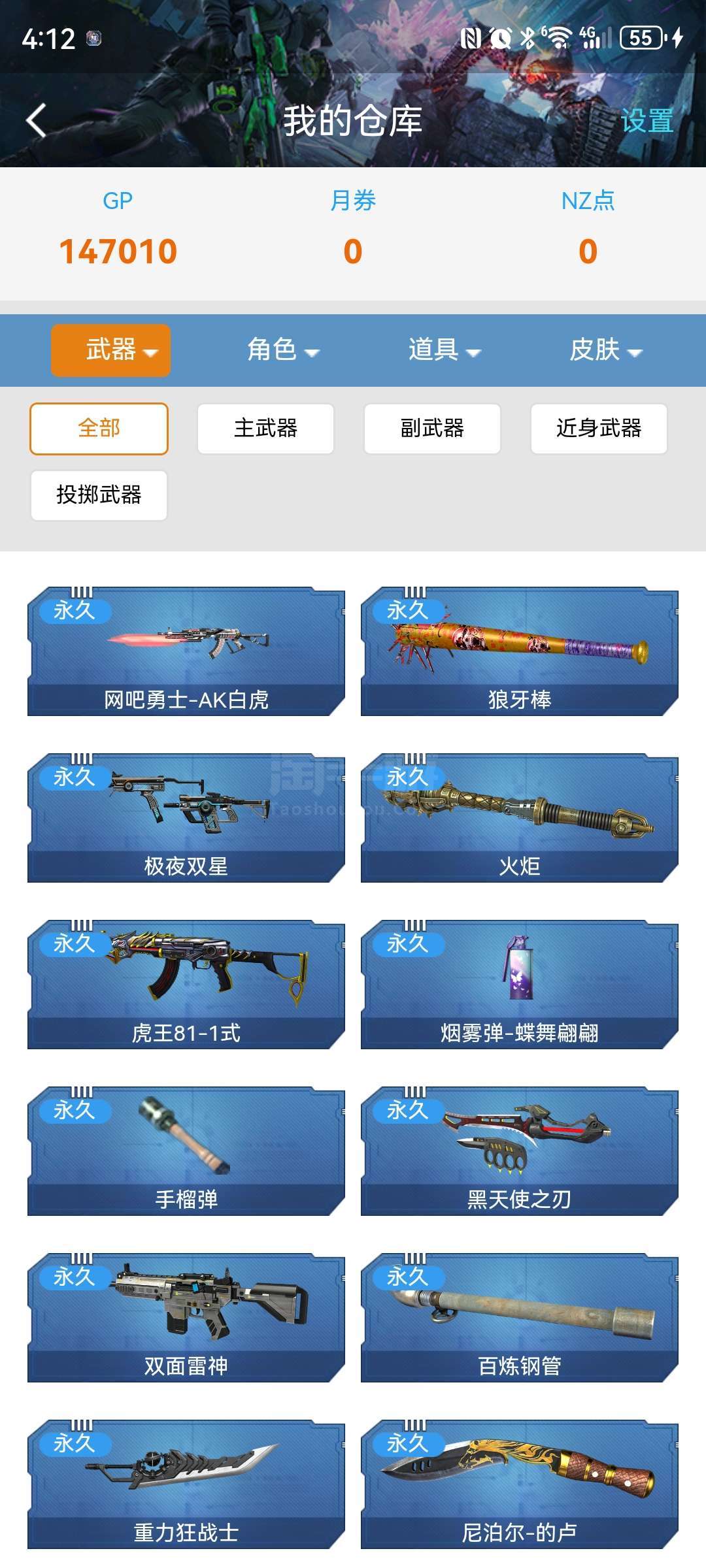Open 虎王81-1式 details
Screen dimensions: 706x1568
[x=186, y=985]
